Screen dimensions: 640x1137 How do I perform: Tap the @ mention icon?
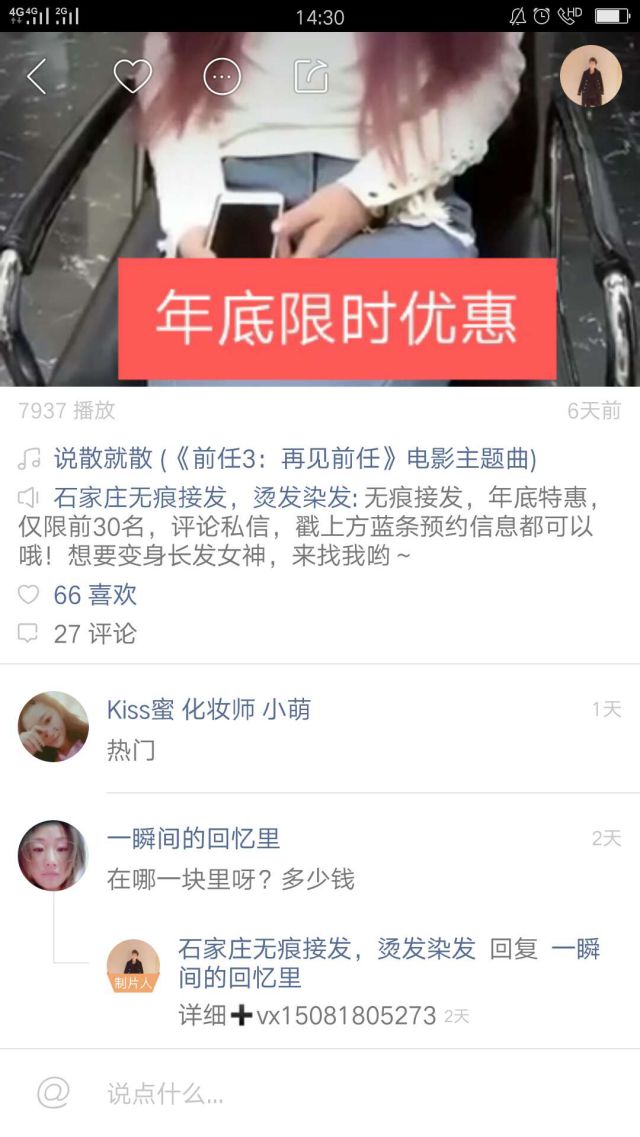tap(53, 1093)
